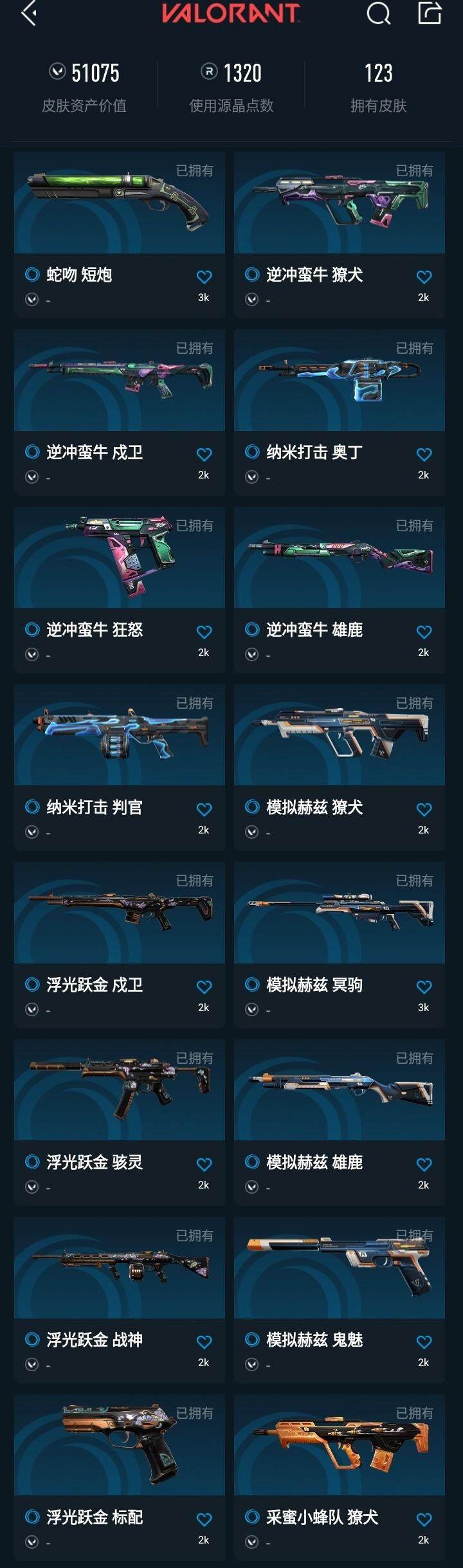Share this skin collection page
Screen dimensions: 463x1568
pyautogui.click(x=430, y=13)
